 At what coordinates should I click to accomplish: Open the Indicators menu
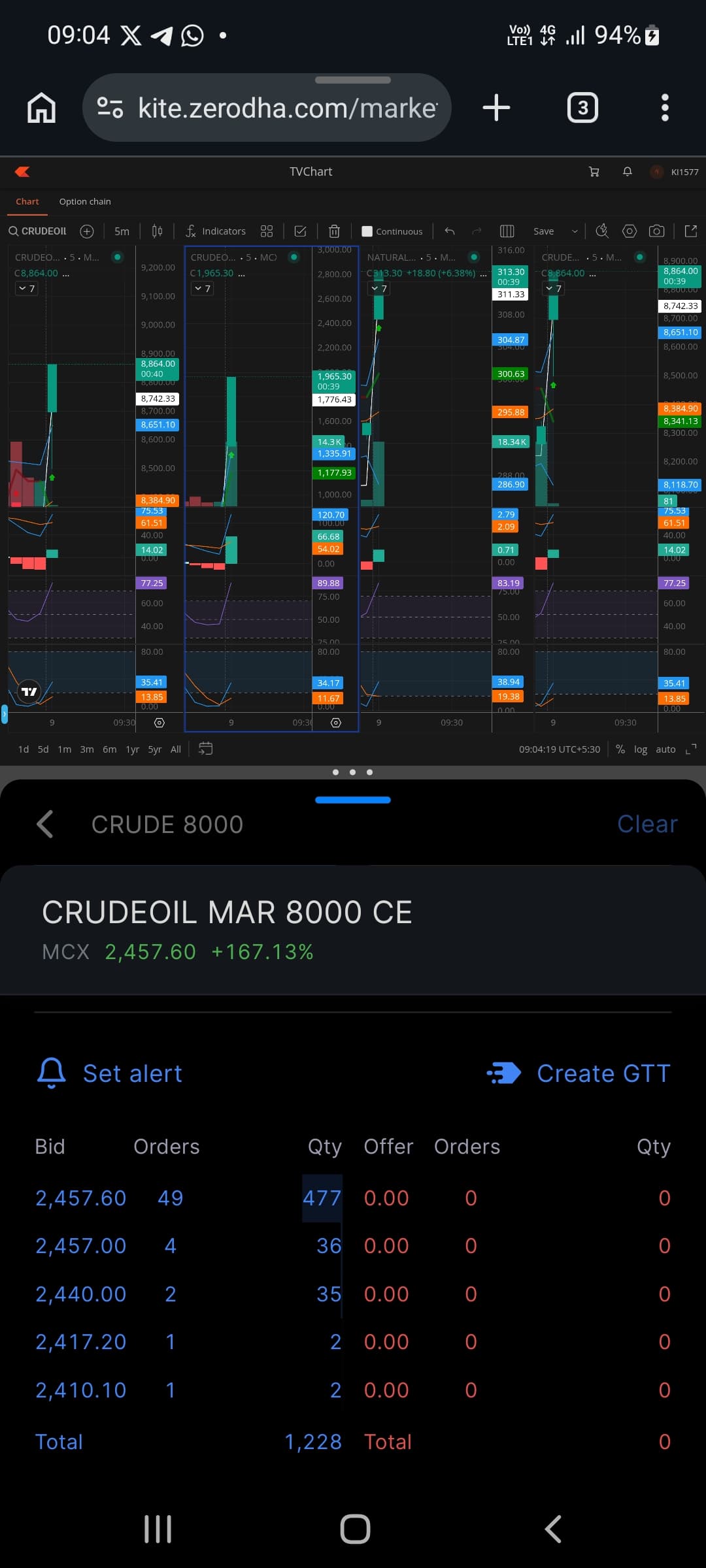click(x=216, y=231)
